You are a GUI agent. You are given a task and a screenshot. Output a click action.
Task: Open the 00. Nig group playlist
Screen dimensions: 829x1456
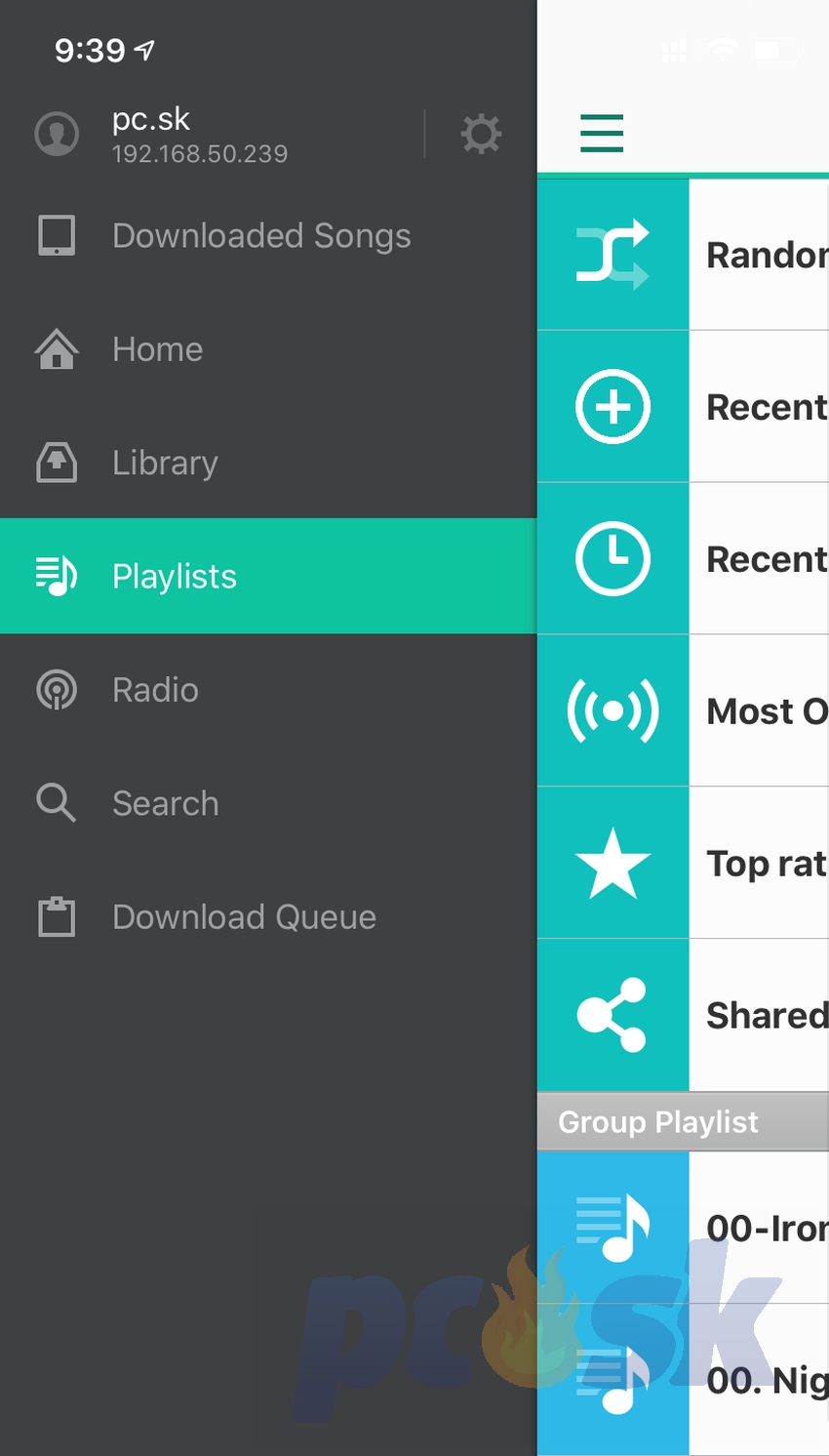tap(683, 1380)
